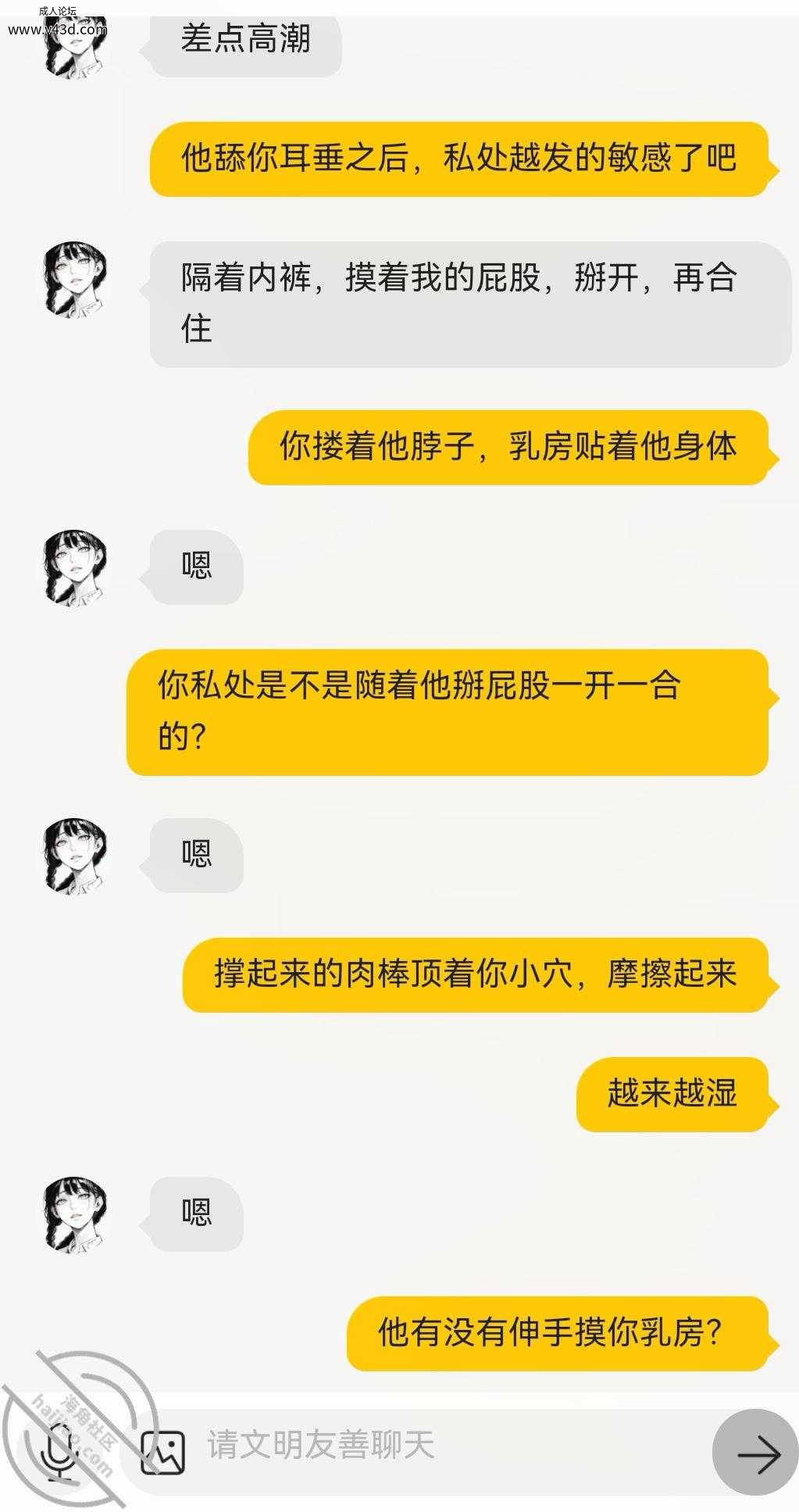The image size is (799, 1512).
Task: Open the image attachment picker
Action: 162,1452
